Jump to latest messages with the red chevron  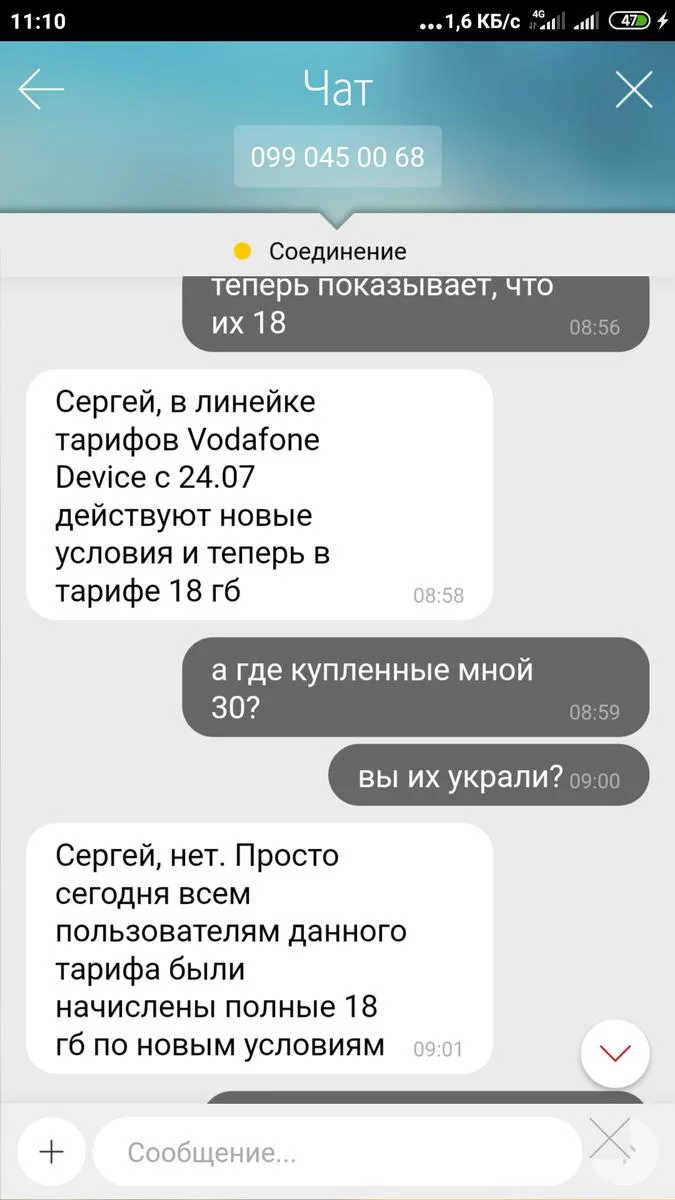coord(615,1053)
